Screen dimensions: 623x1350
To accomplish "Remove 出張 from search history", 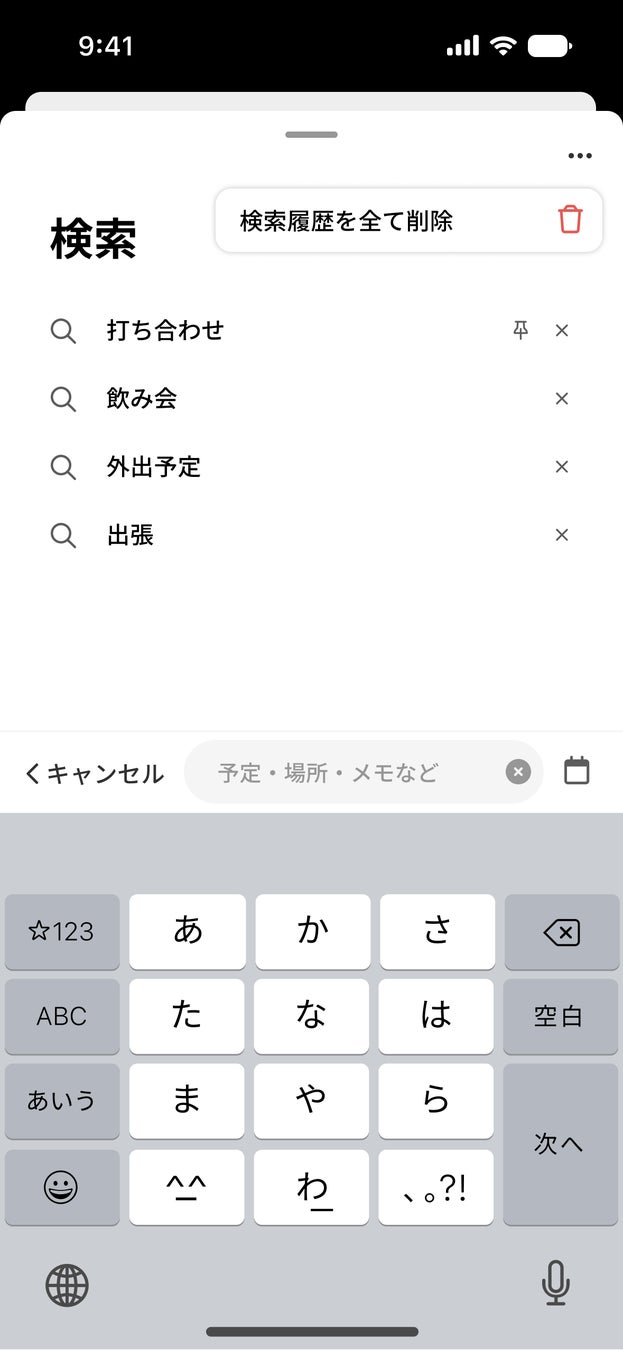I will (562, 535).
